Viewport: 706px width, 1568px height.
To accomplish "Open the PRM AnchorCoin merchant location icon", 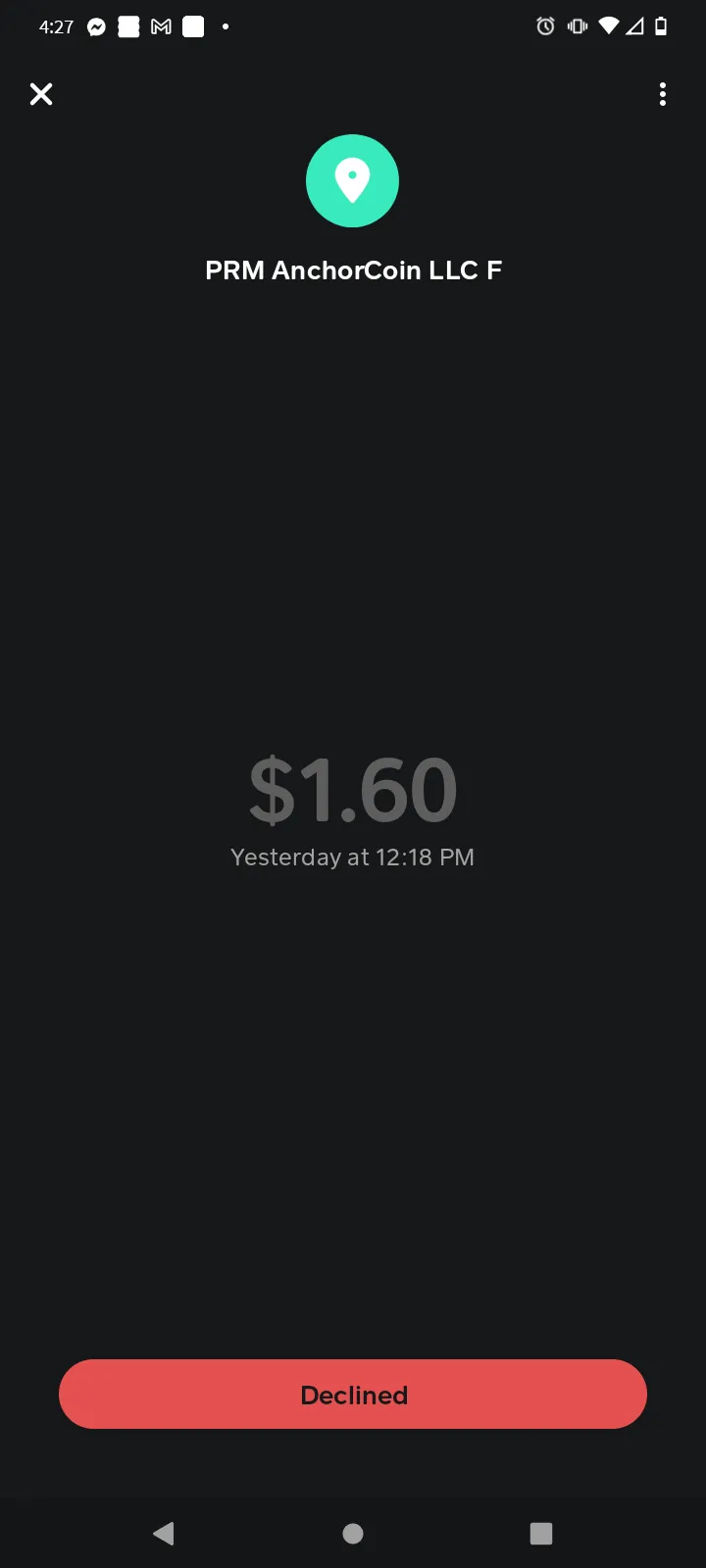I will [x=352, y=180].
